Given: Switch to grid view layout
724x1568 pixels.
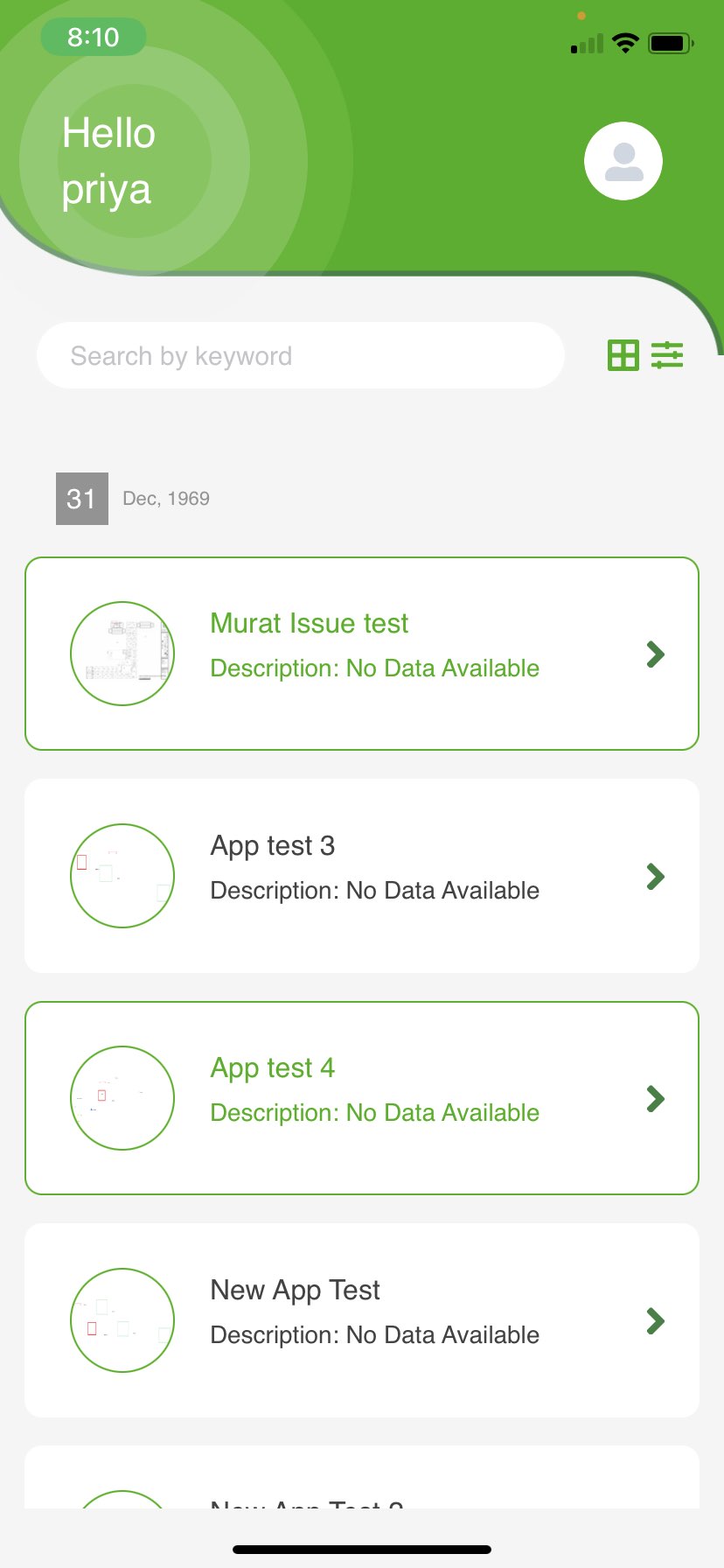Looking at the screenshot, I should click(623, 355).
